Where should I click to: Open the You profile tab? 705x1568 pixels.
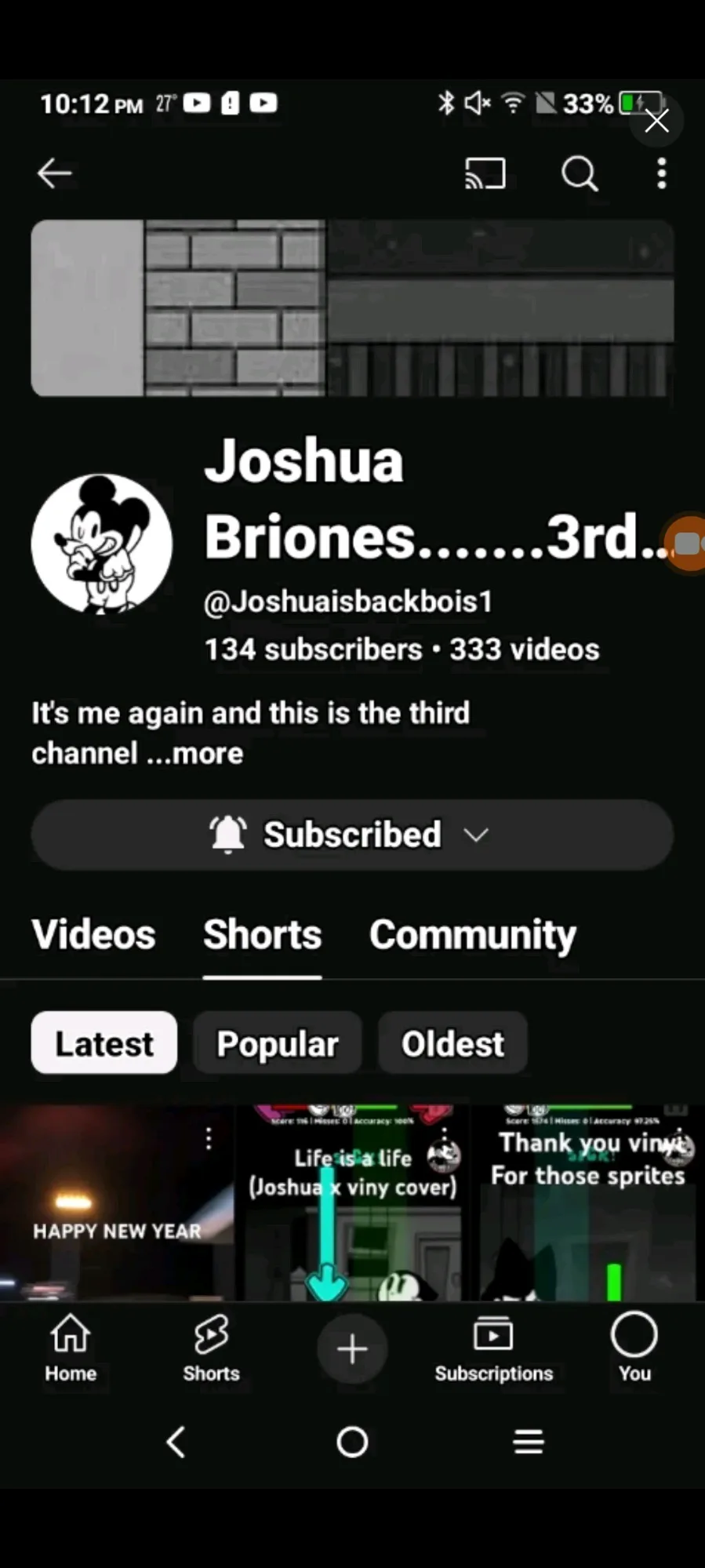click(634, 1349)
